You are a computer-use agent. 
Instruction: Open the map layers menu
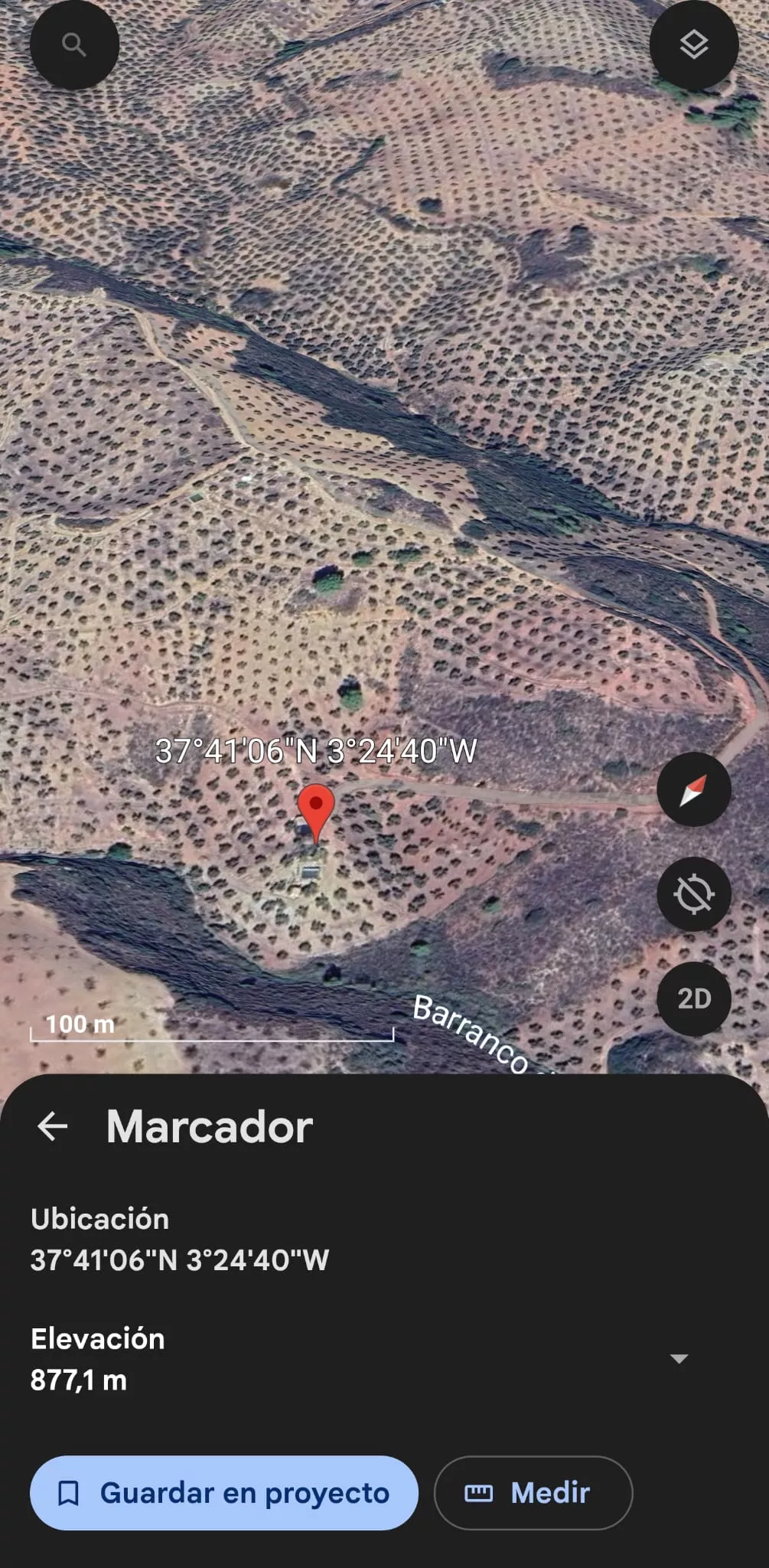[693, 45]
